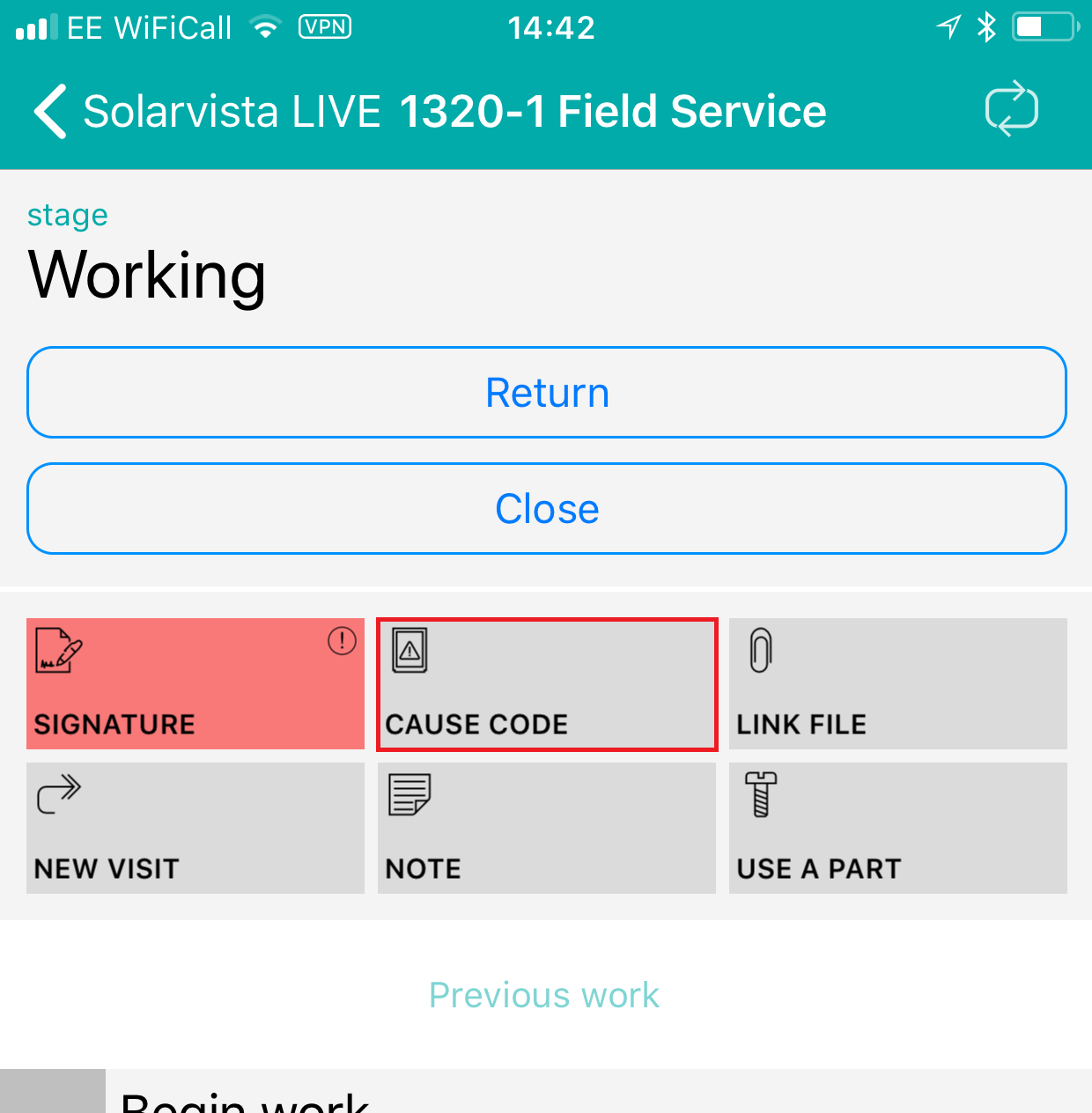Open Use A Part tile

(897, 828)
